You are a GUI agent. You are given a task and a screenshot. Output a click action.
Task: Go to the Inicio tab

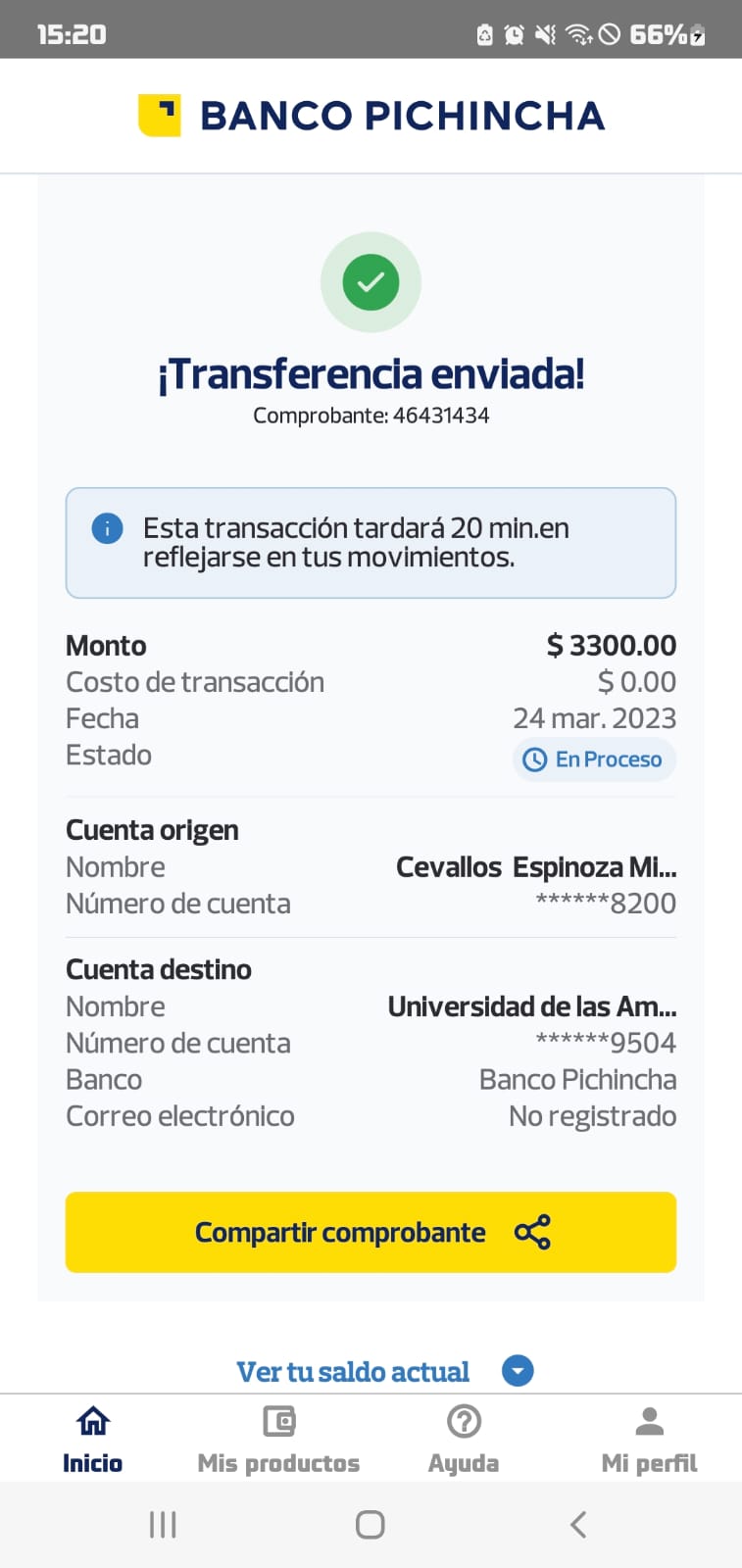click(x=92, y=1439)
